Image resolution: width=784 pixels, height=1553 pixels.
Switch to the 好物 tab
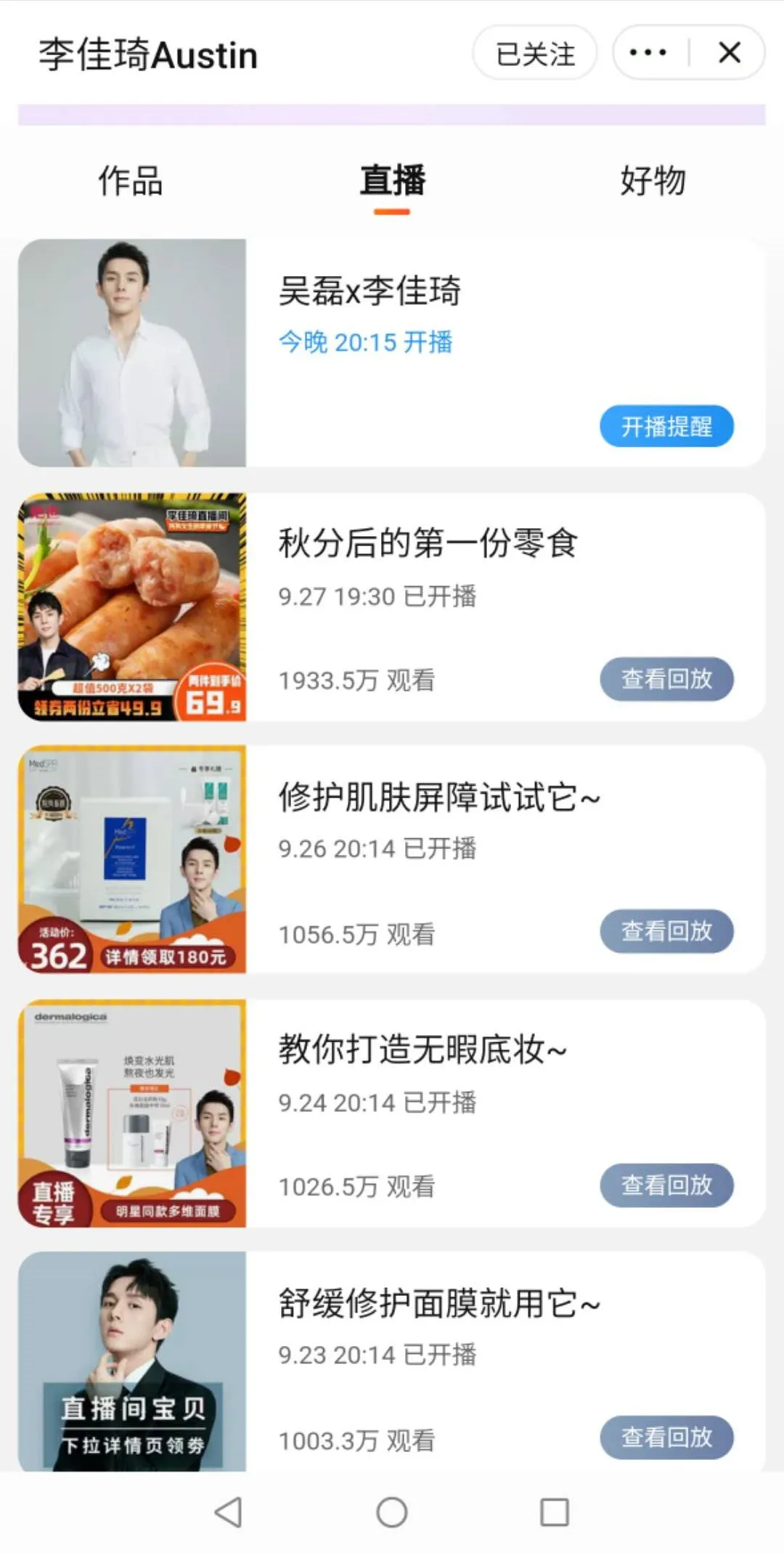tap(653, 181)
